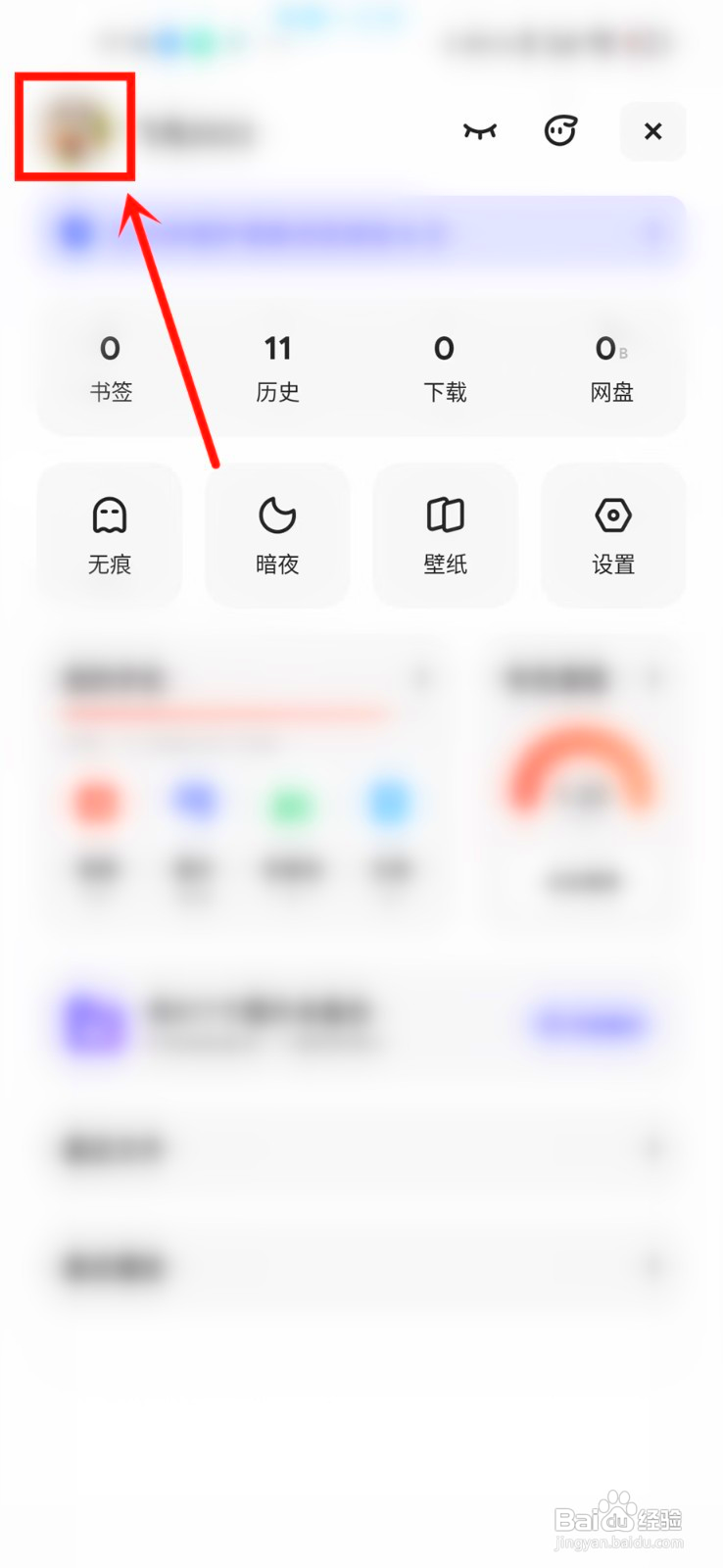723x1568 pixels.
Task: Open the 网盘 cloud drive section
Action: pyautogui.click(x=609, y=367)
